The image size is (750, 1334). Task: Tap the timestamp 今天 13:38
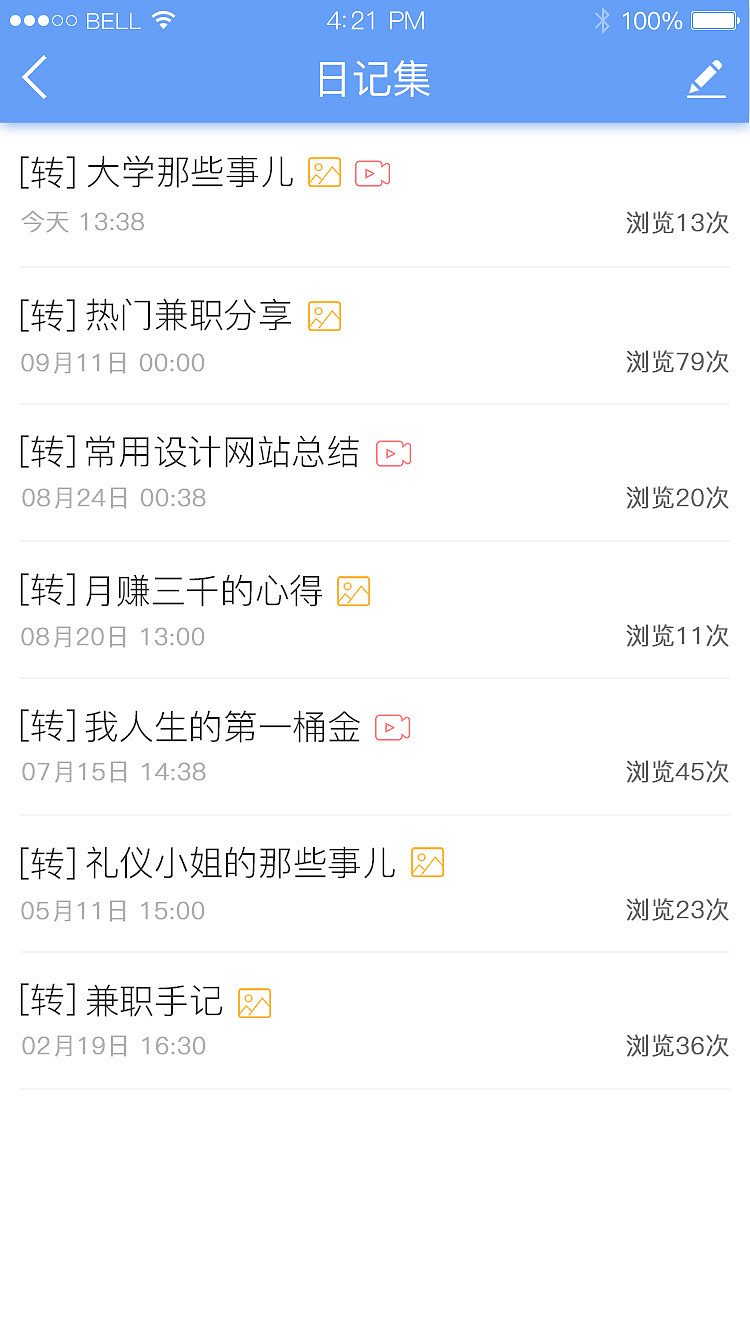83,222
